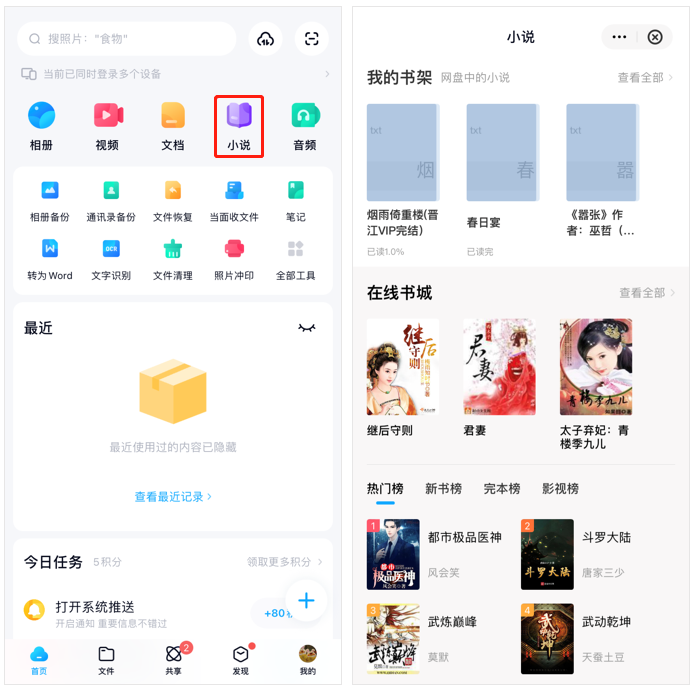Open the 视频 category
The height and width of the screenshot is (691, 697).
click(107, 126)
